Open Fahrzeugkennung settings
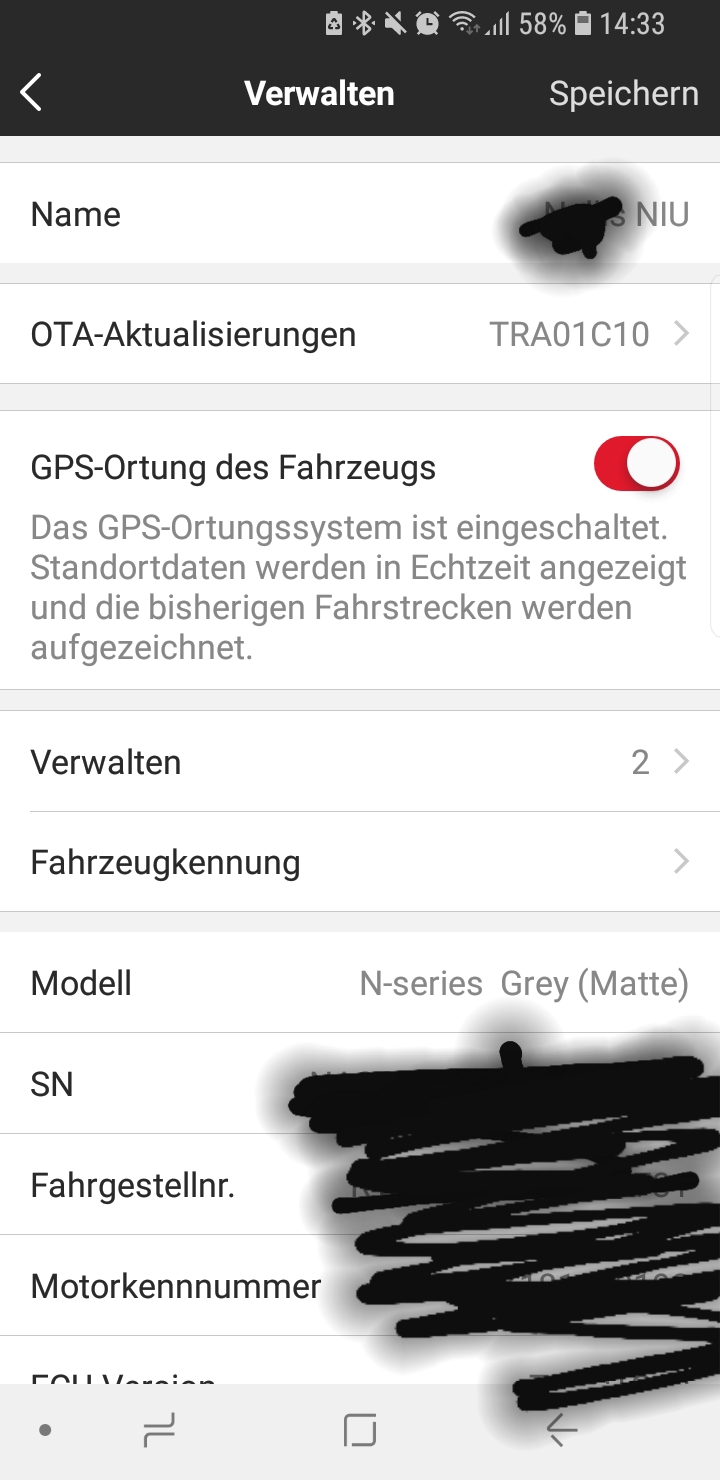Viewport: 720px width, 1480px height. tap(360, 862)
